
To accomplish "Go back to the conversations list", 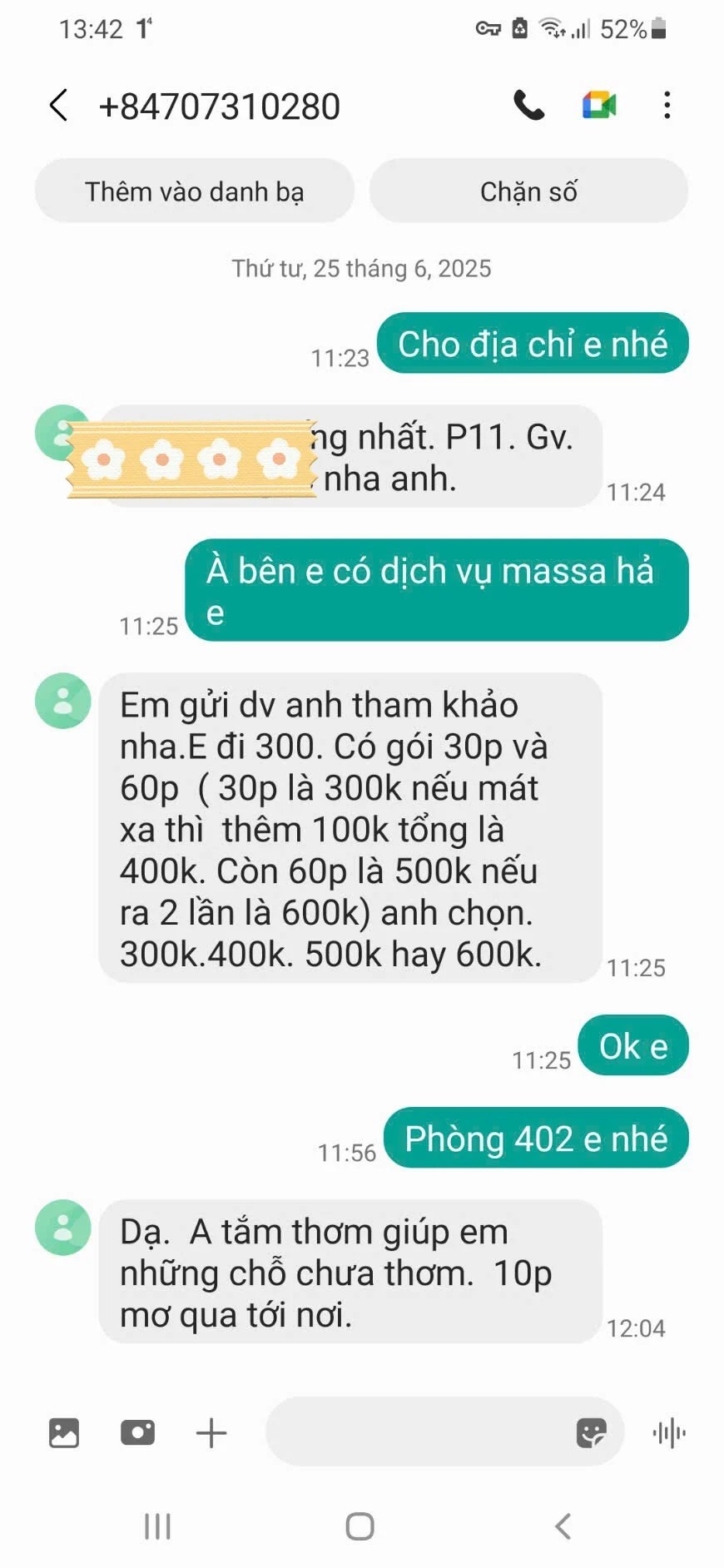I will [58, 107].
